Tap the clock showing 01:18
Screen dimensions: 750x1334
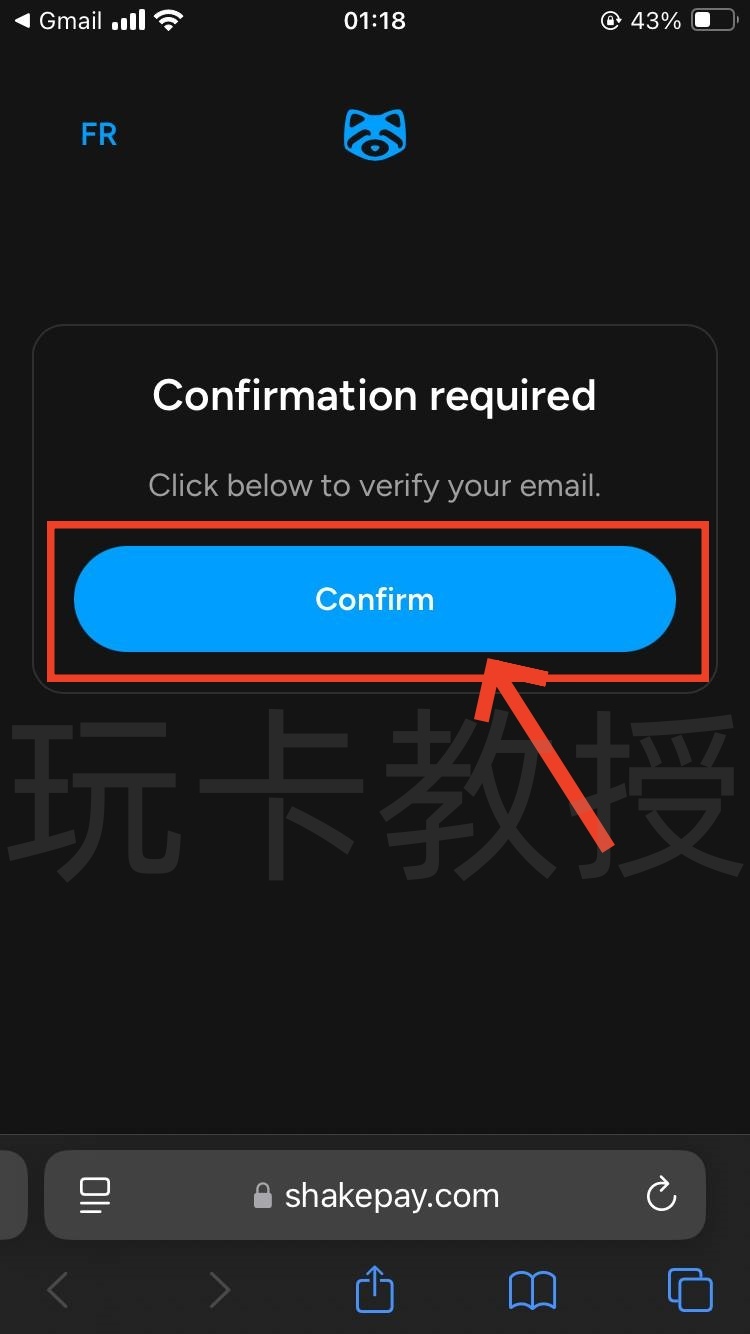click(374, 19)
